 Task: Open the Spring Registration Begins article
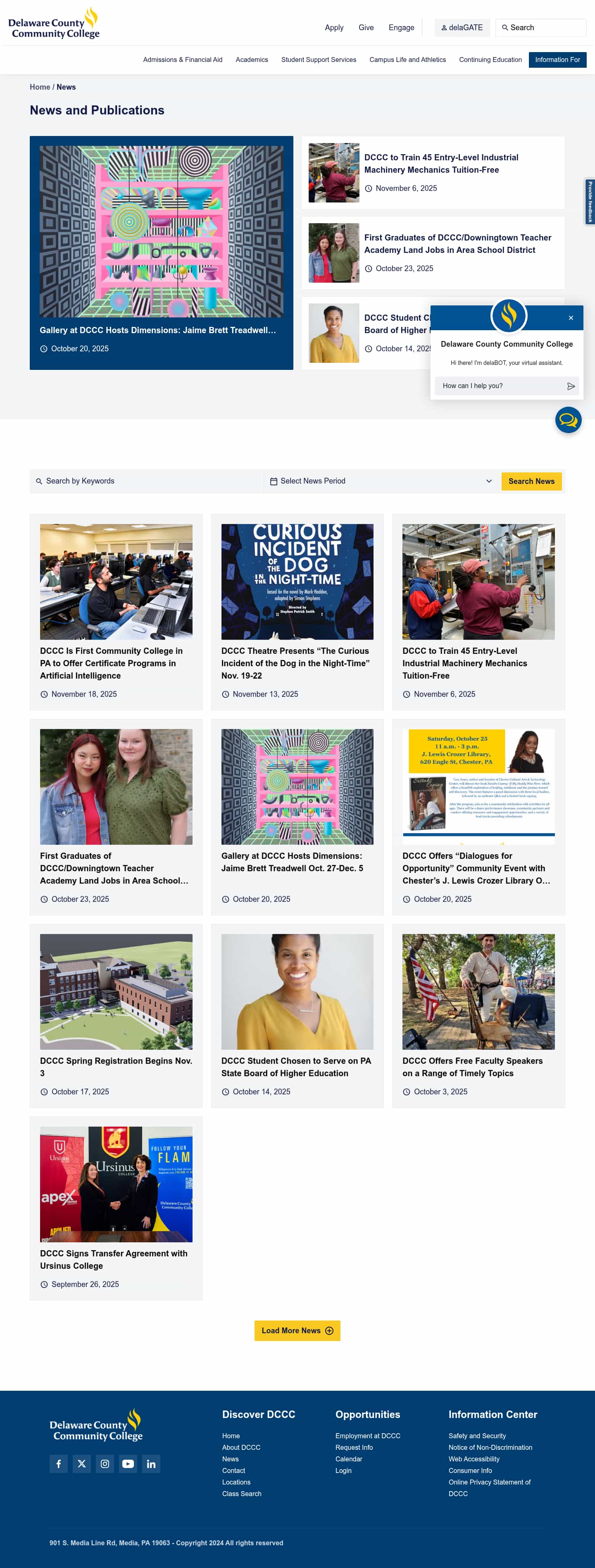click(x=116, y=1066)
